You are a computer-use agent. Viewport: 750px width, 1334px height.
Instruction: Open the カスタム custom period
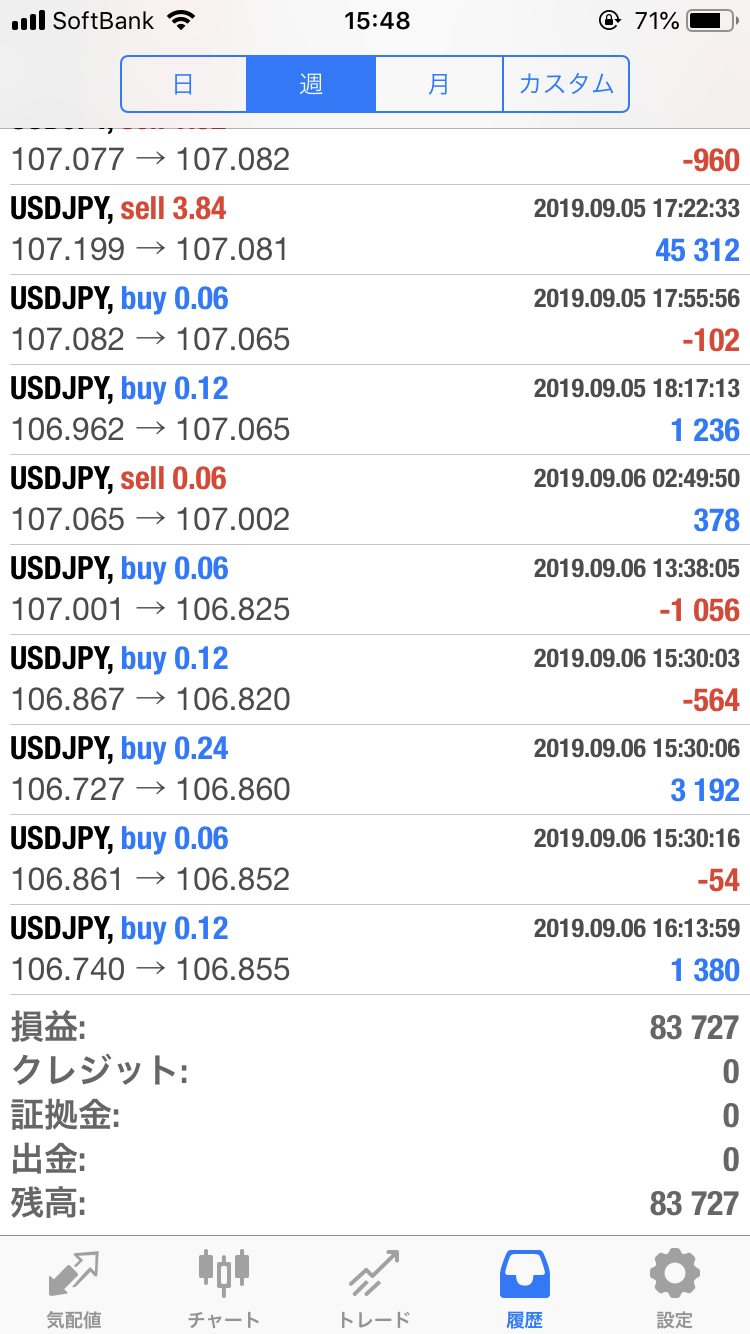coord(566,84)
